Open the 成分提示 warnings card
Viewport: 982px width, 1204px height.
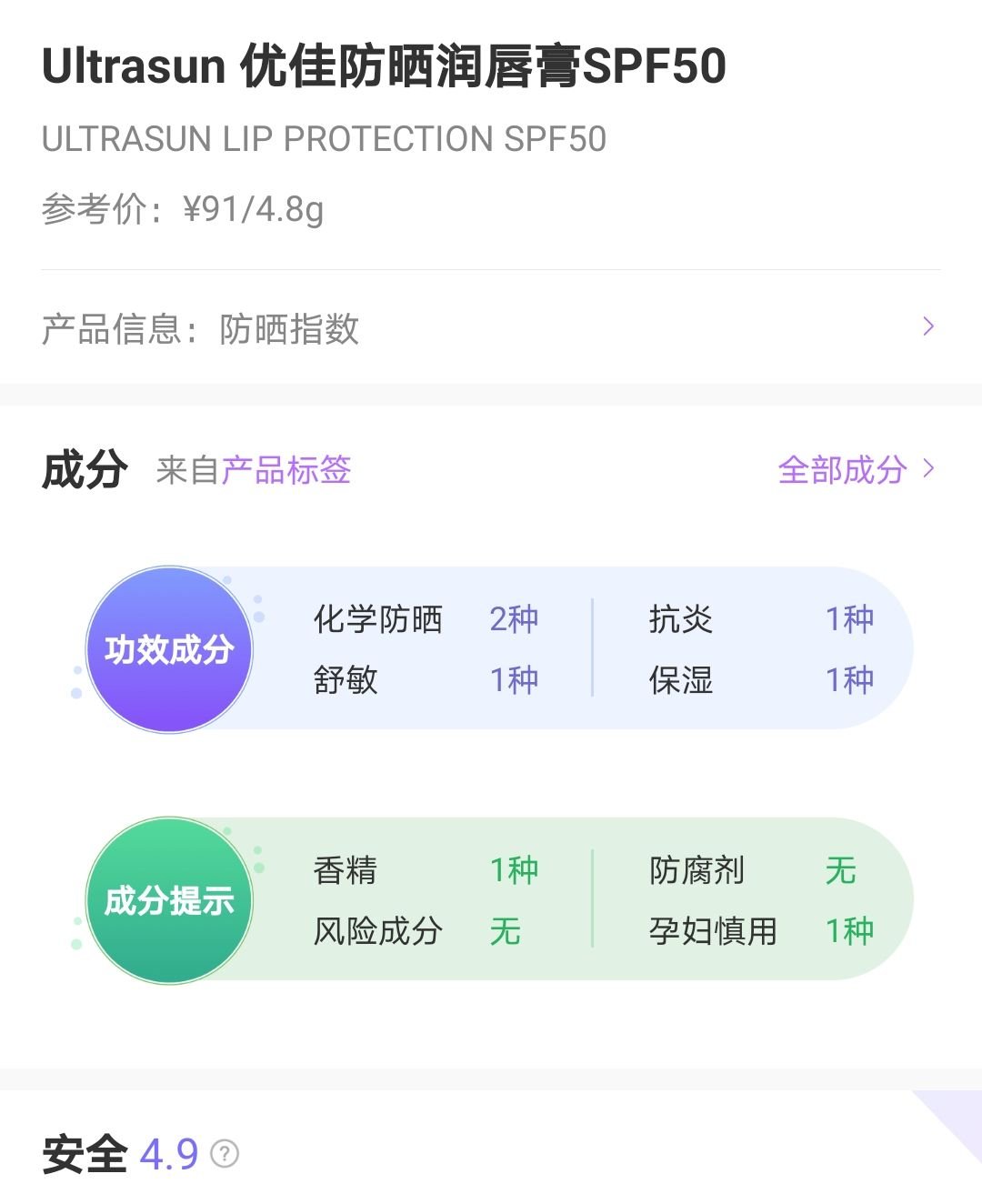(x=170, y=900)
